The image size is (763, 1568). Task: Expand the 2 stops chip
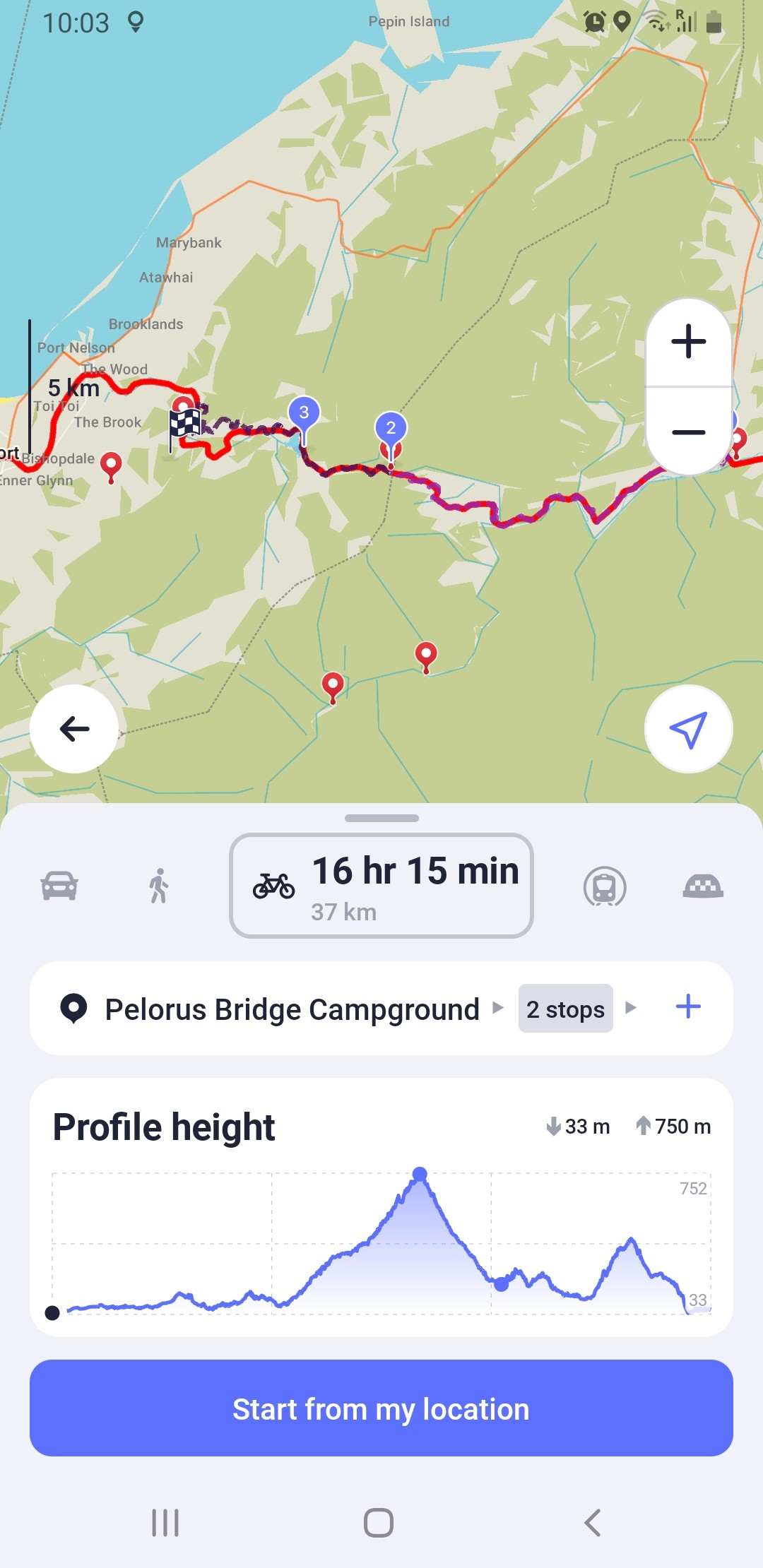(565, 1009)
